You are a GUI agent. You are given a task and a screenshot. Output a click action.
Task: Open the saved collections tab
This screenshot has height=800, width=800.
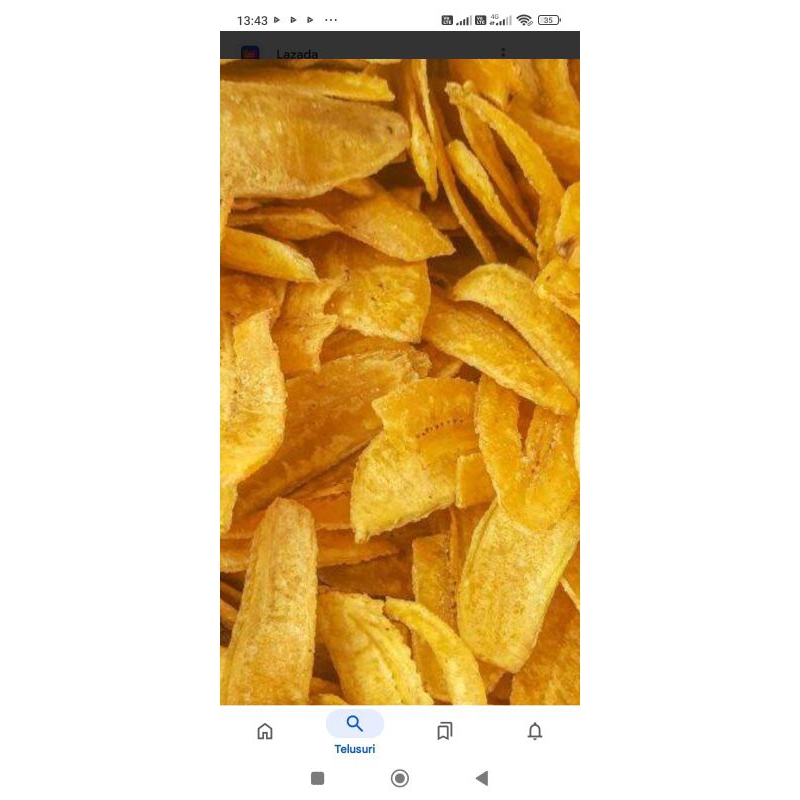[445, 731]
